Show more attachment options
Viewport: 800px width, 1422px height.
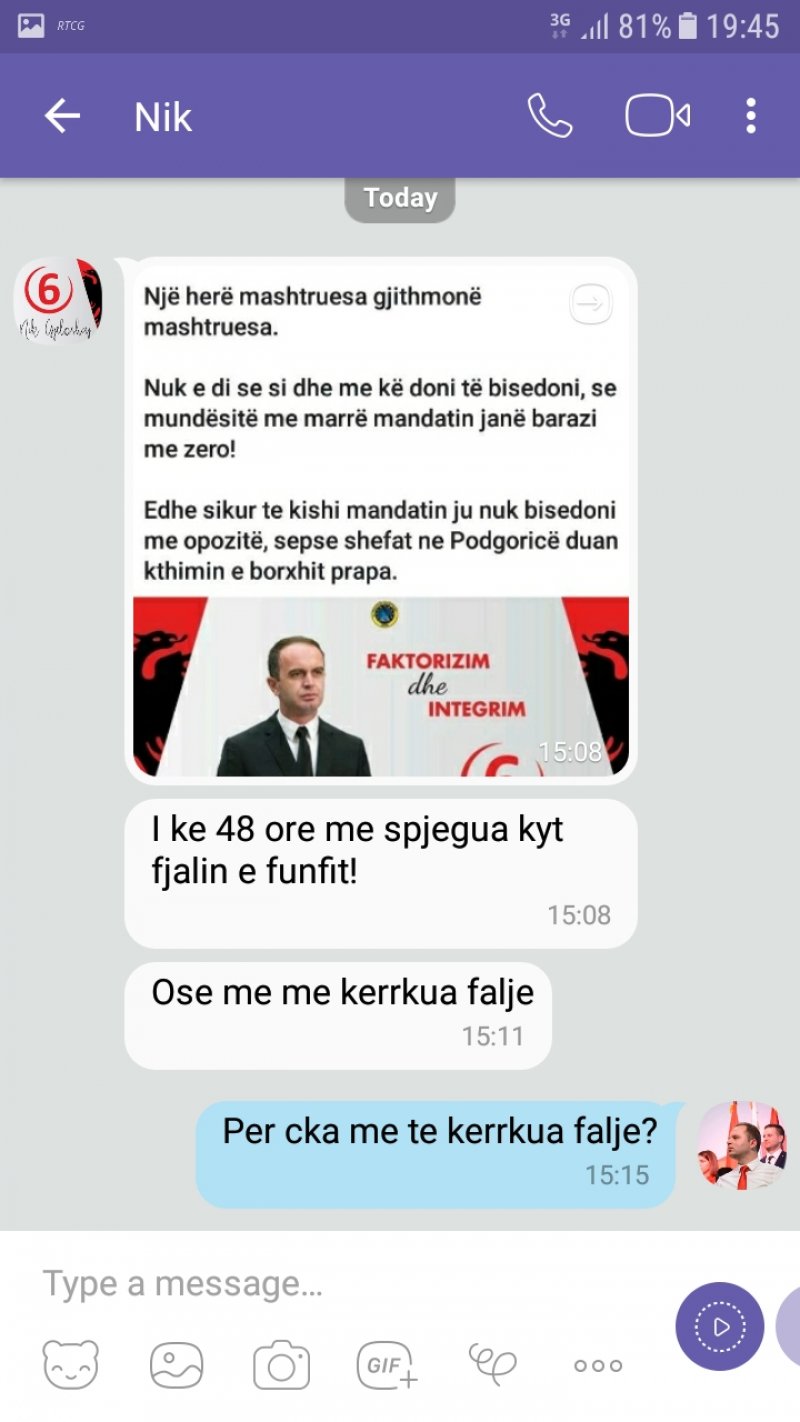(x=597, y=1363)
